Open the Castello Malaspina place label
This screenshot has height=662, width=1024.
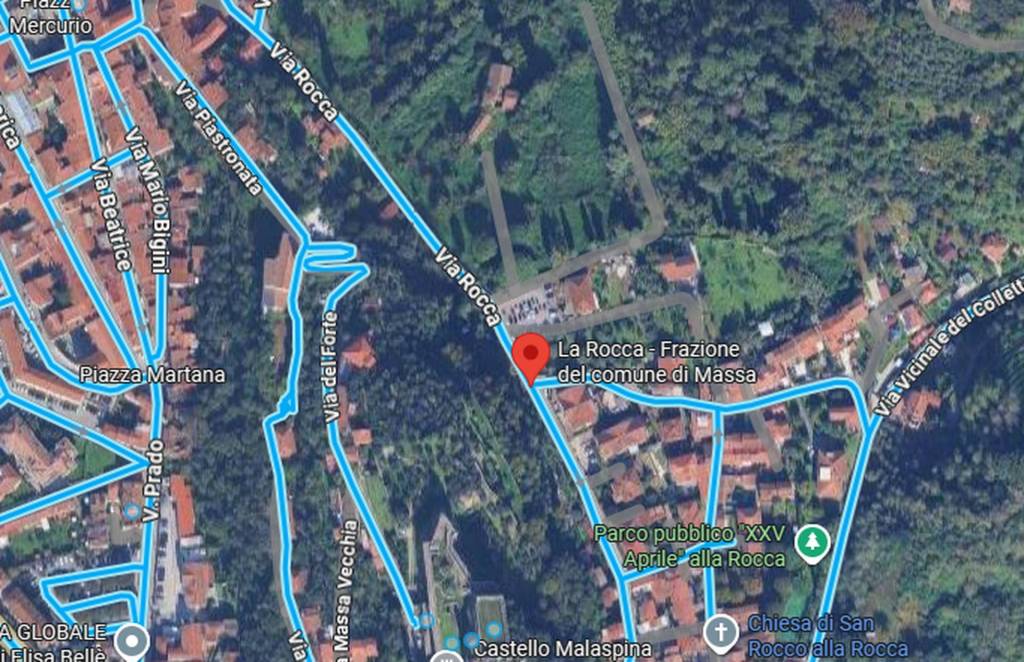(563, 650)
